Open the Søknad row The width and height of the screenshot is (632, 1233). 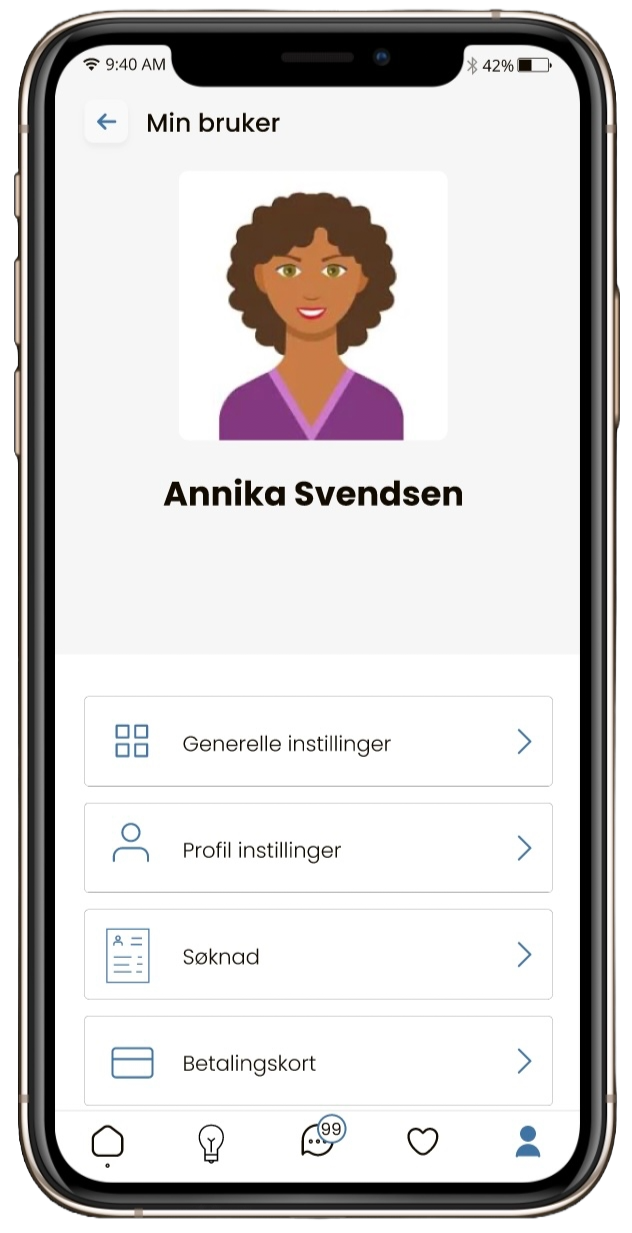[318, 955]
